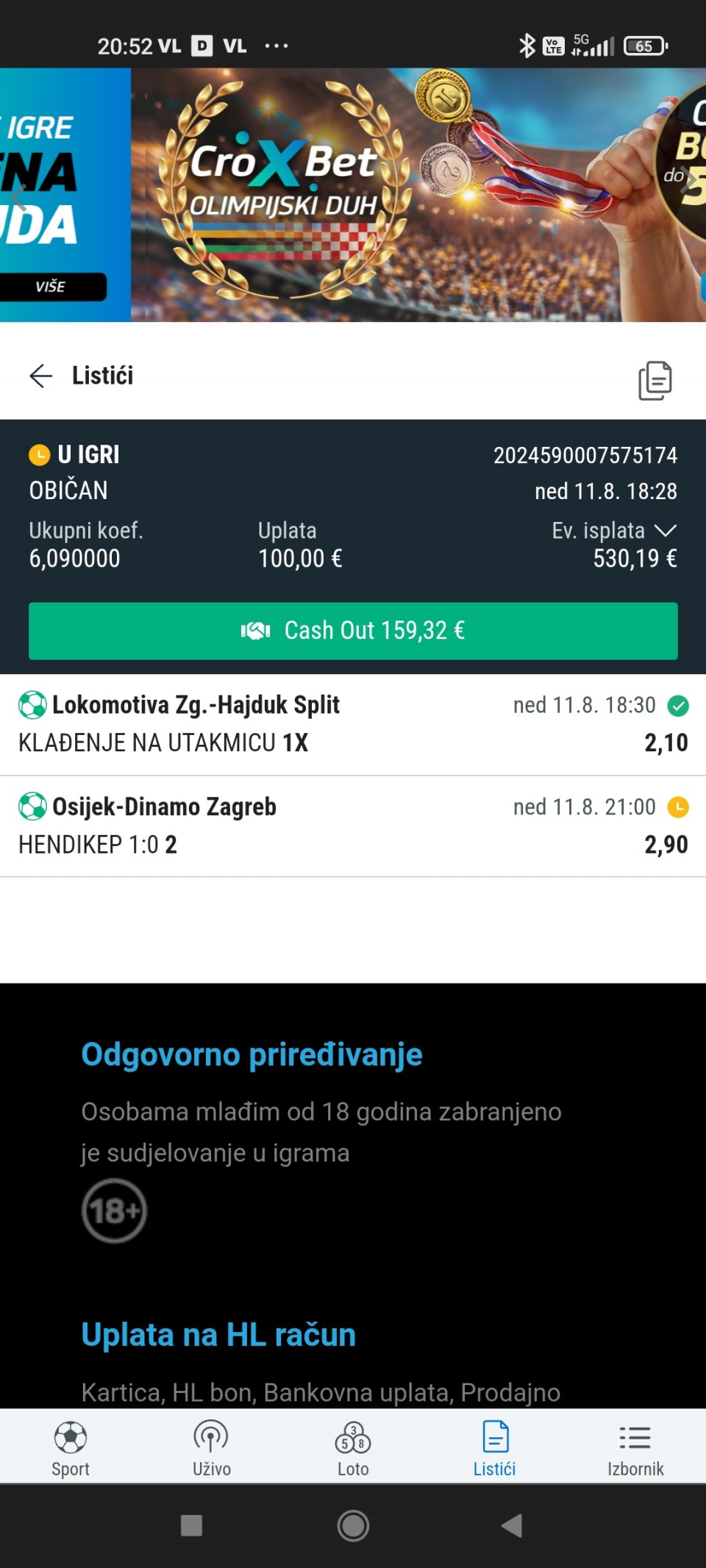This screenshot has height=1568, width=706.
Task: Copy the ticket using the copy icon
Action: click(655, 380)
